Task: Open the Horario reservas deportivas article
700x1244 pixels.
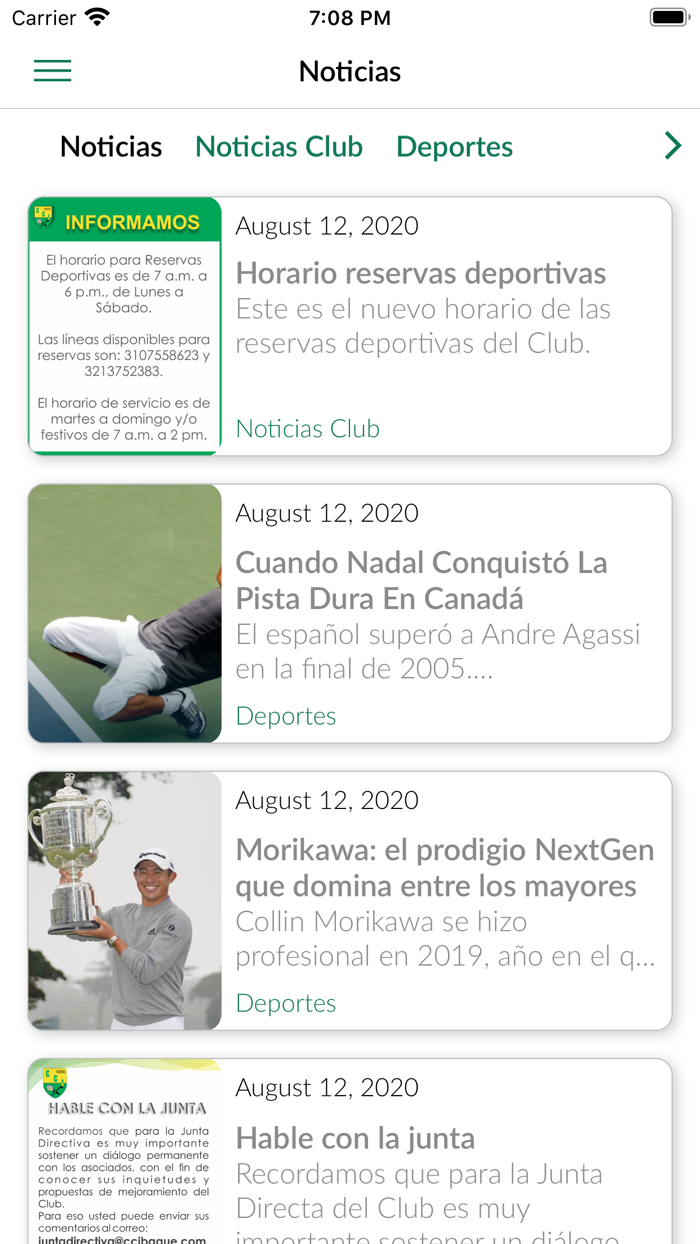Action: [421, 273]
